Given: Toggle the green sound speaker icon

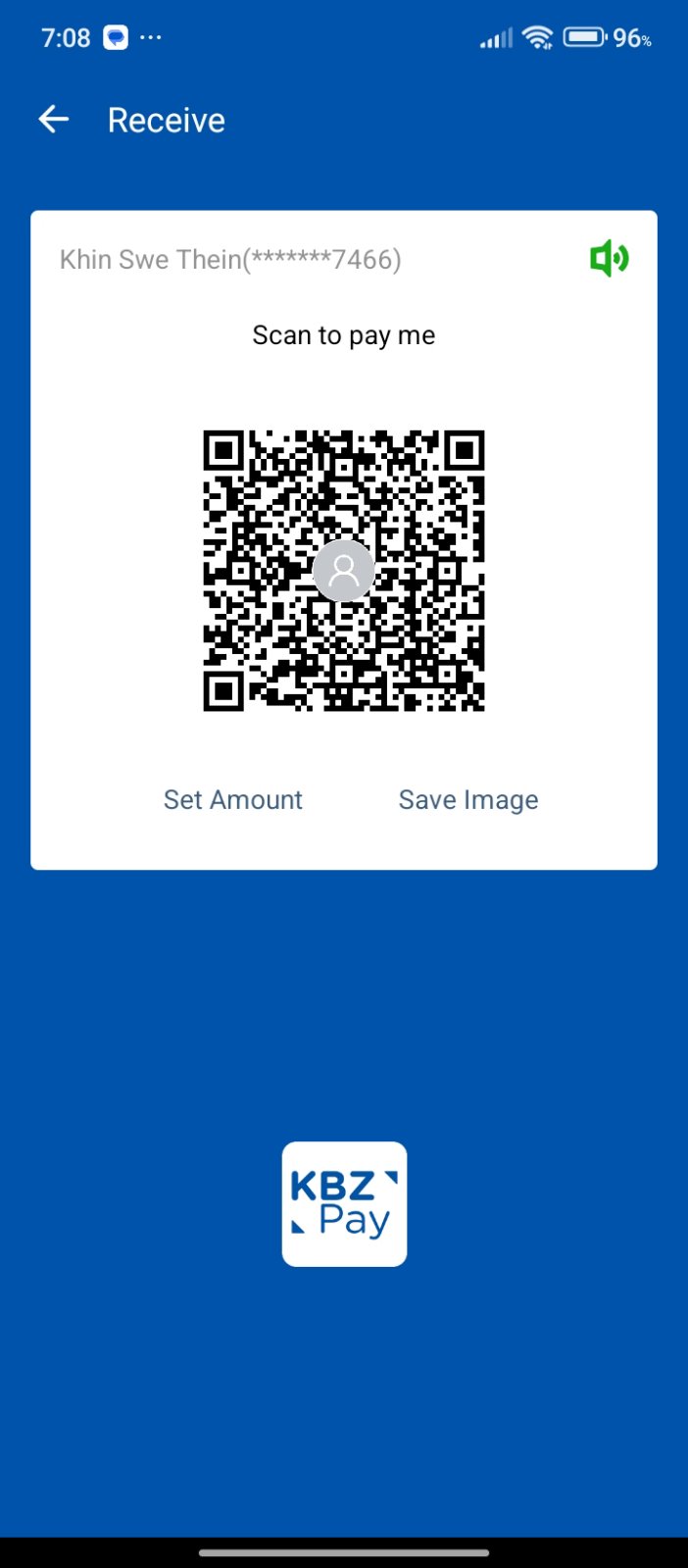Looking at the screenshot, I should tap(609, 259).
